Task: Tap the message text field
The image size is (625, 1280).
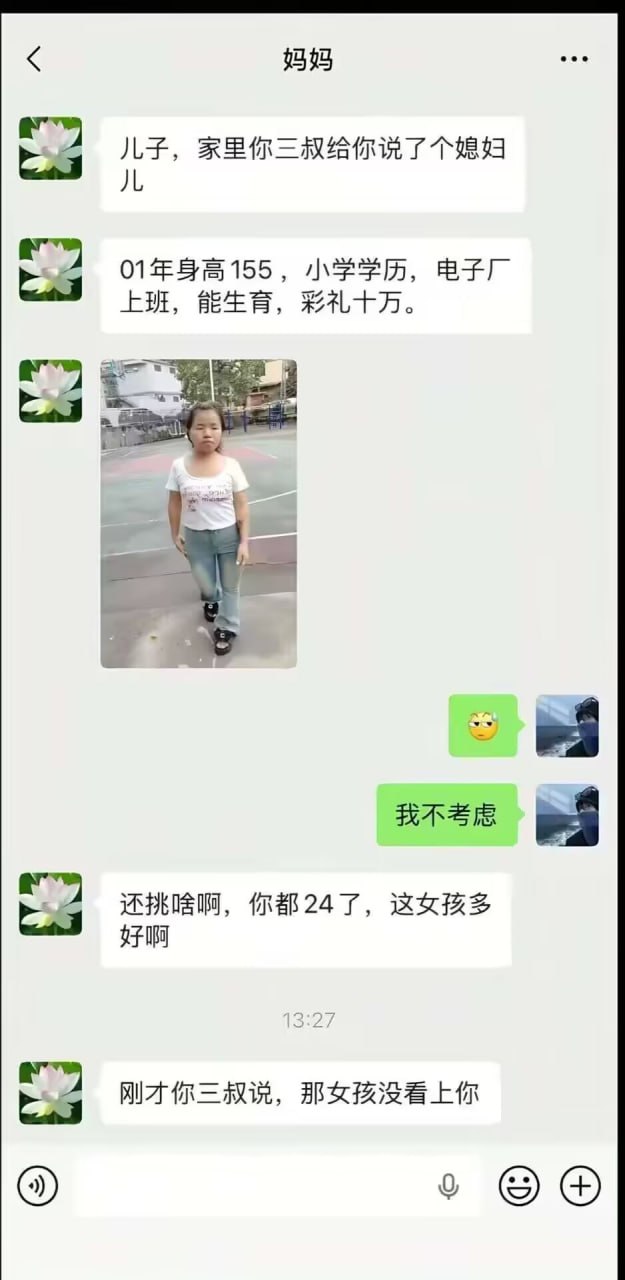Action: 276,1186
